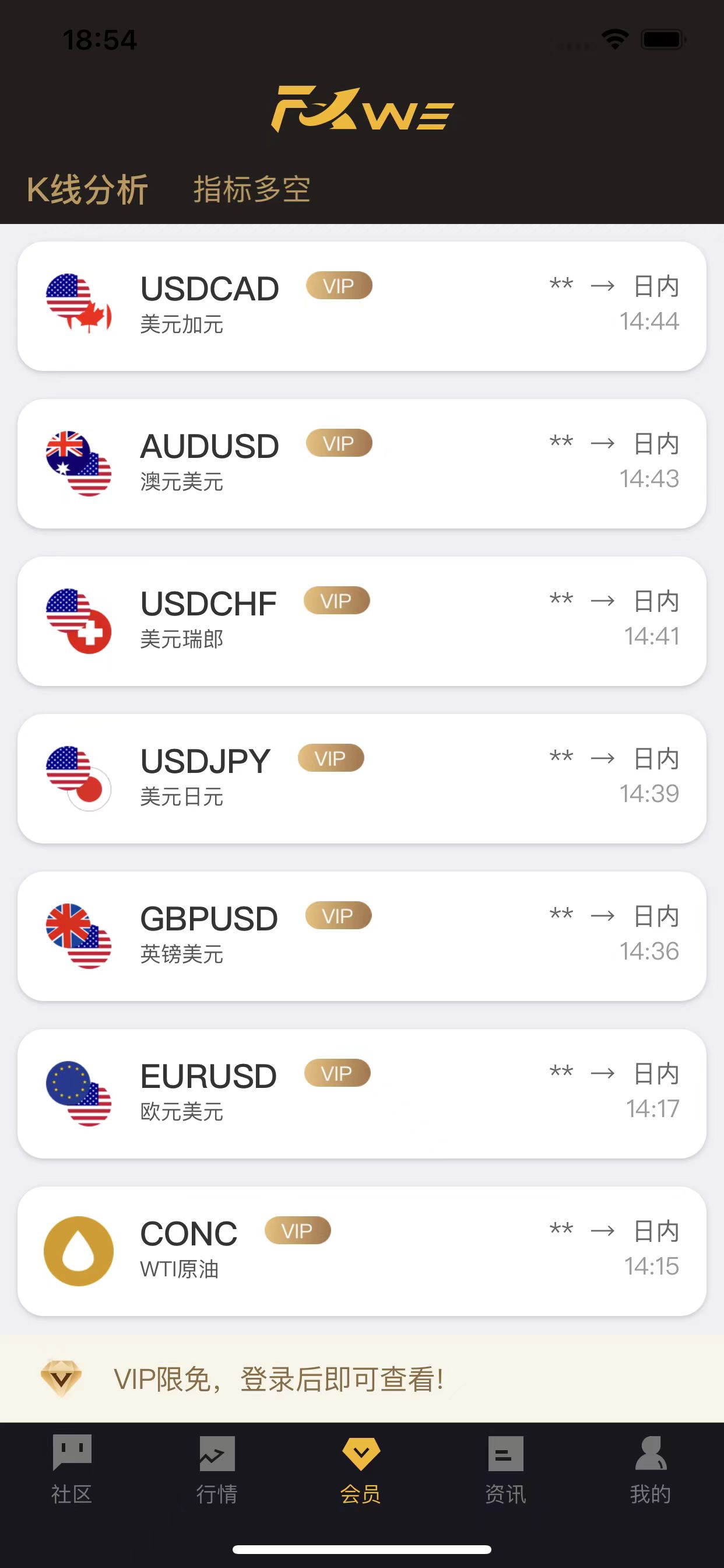Open the CONC WTI原油 analysis card
The width and height of the screenshot is (724, 1568).
coord(362,1251)
